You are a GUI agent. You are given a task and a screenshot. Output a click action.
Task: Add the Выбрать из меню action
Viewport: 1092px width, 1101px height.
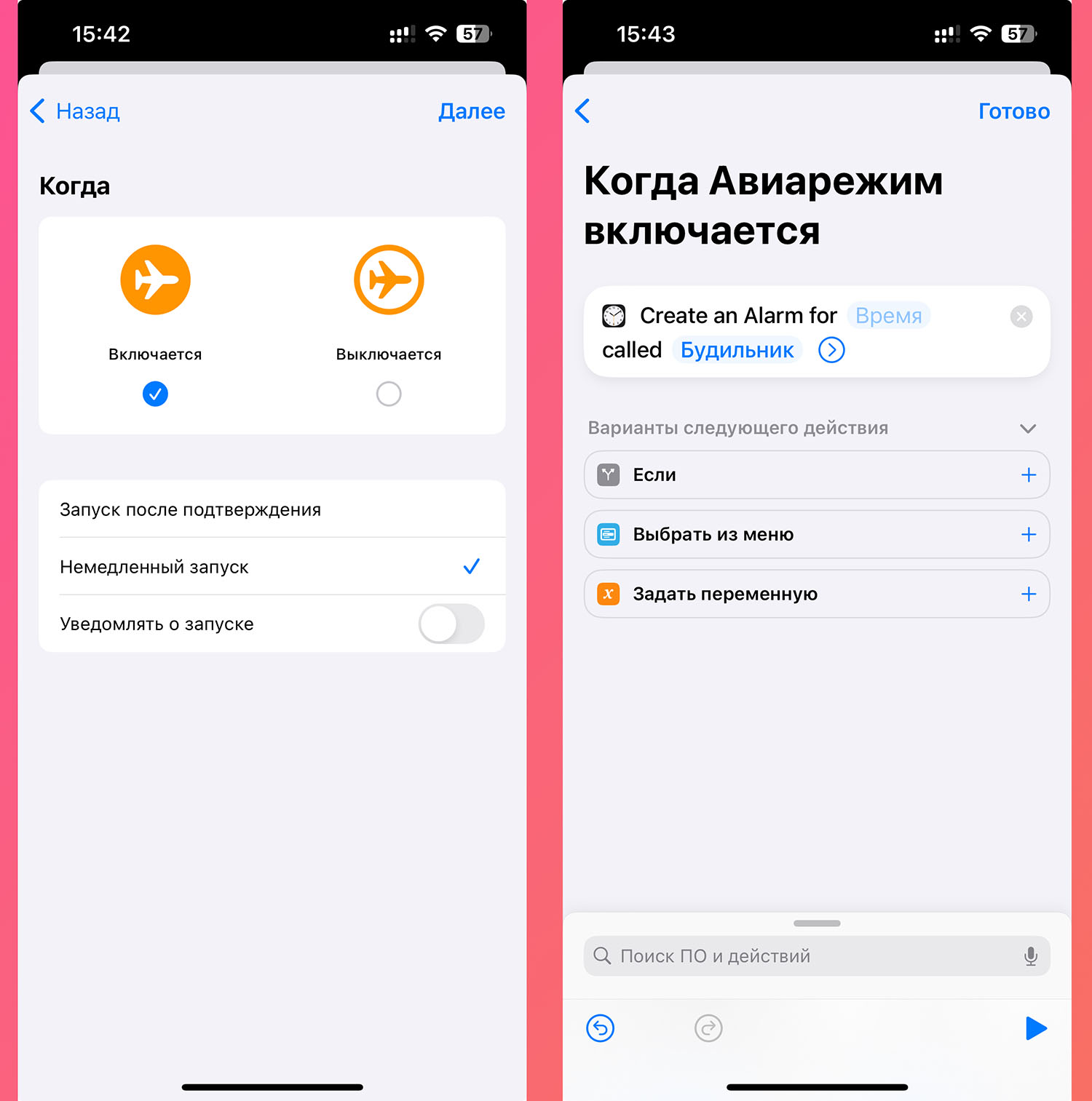[x=1028, y=535]
